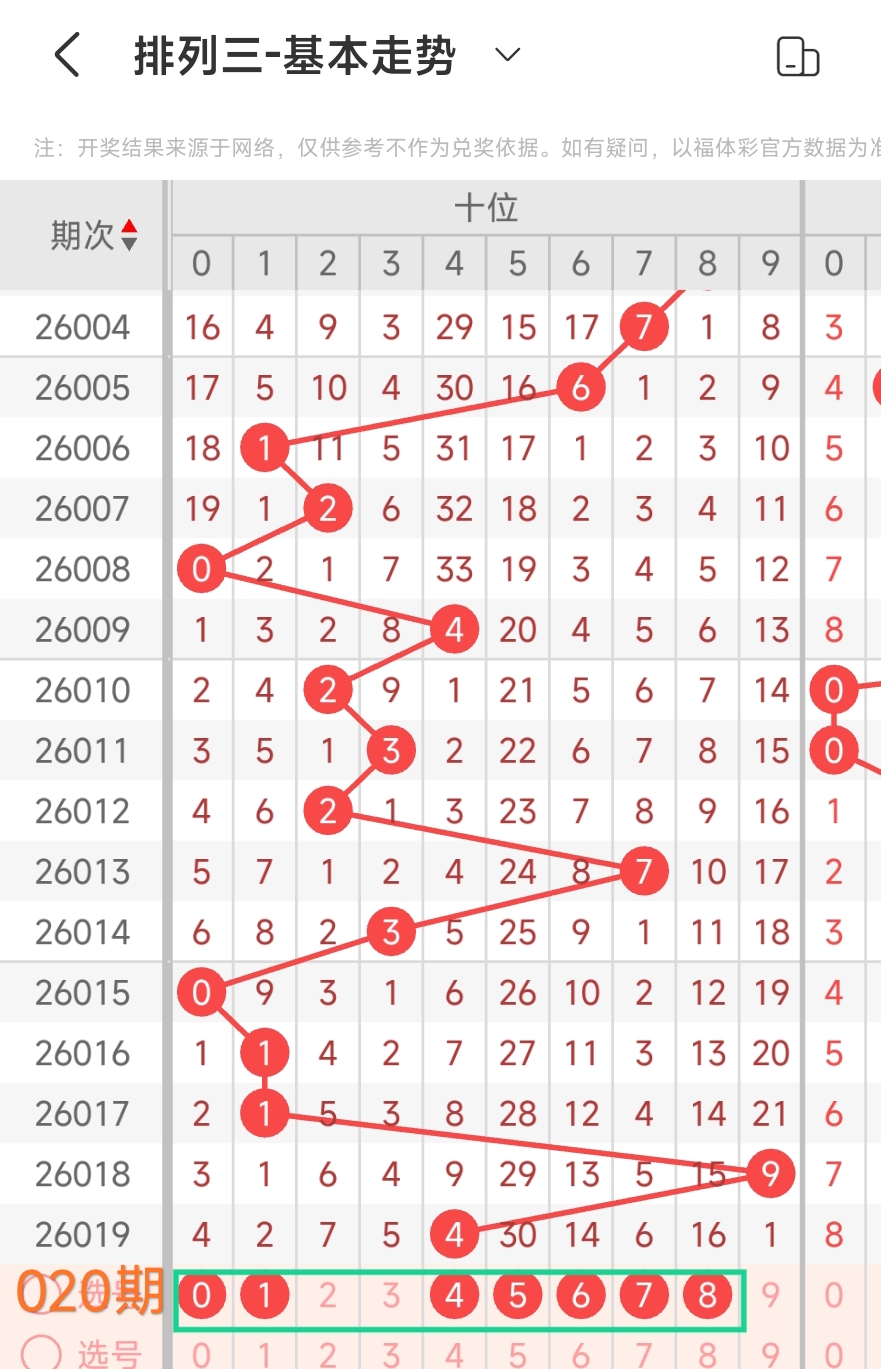This screenshot has height=1369, width=881.
Task: Deselect tens digit 4 in the 020期 pick row
Action: click(x=454, y=1297)
